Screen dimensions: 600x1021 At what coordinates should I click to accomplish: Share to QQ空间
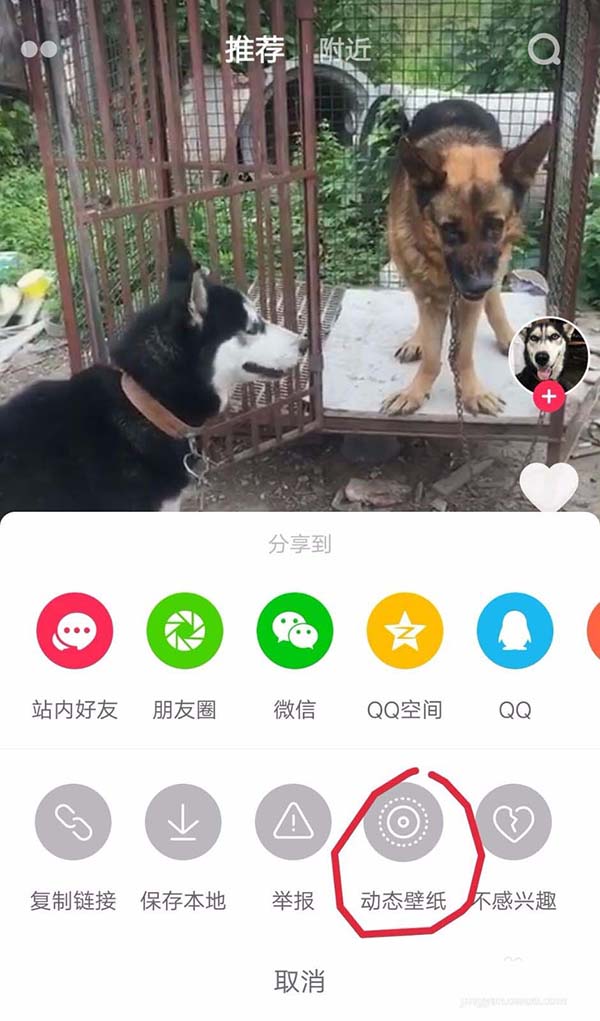pos(405,631)
